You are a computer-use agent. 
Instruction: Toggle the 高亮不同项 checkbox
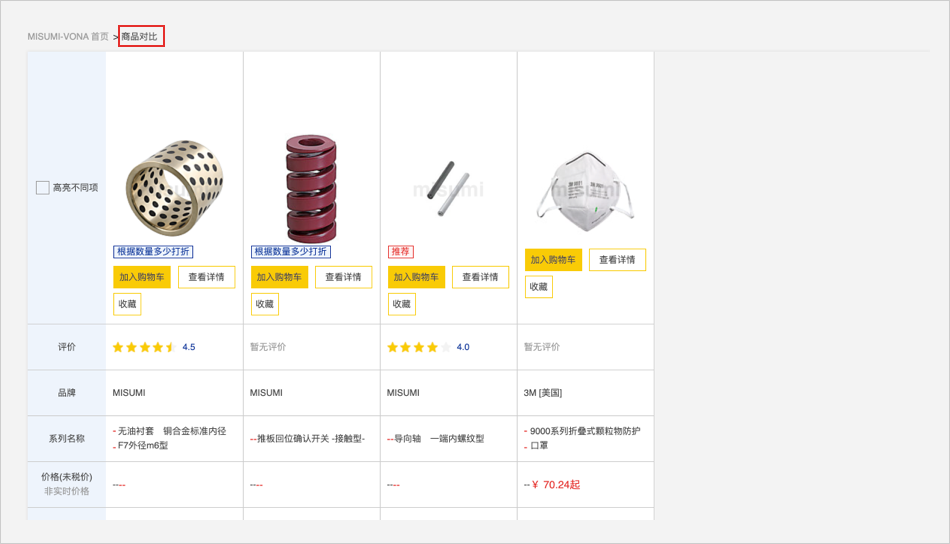coord(43,187)
